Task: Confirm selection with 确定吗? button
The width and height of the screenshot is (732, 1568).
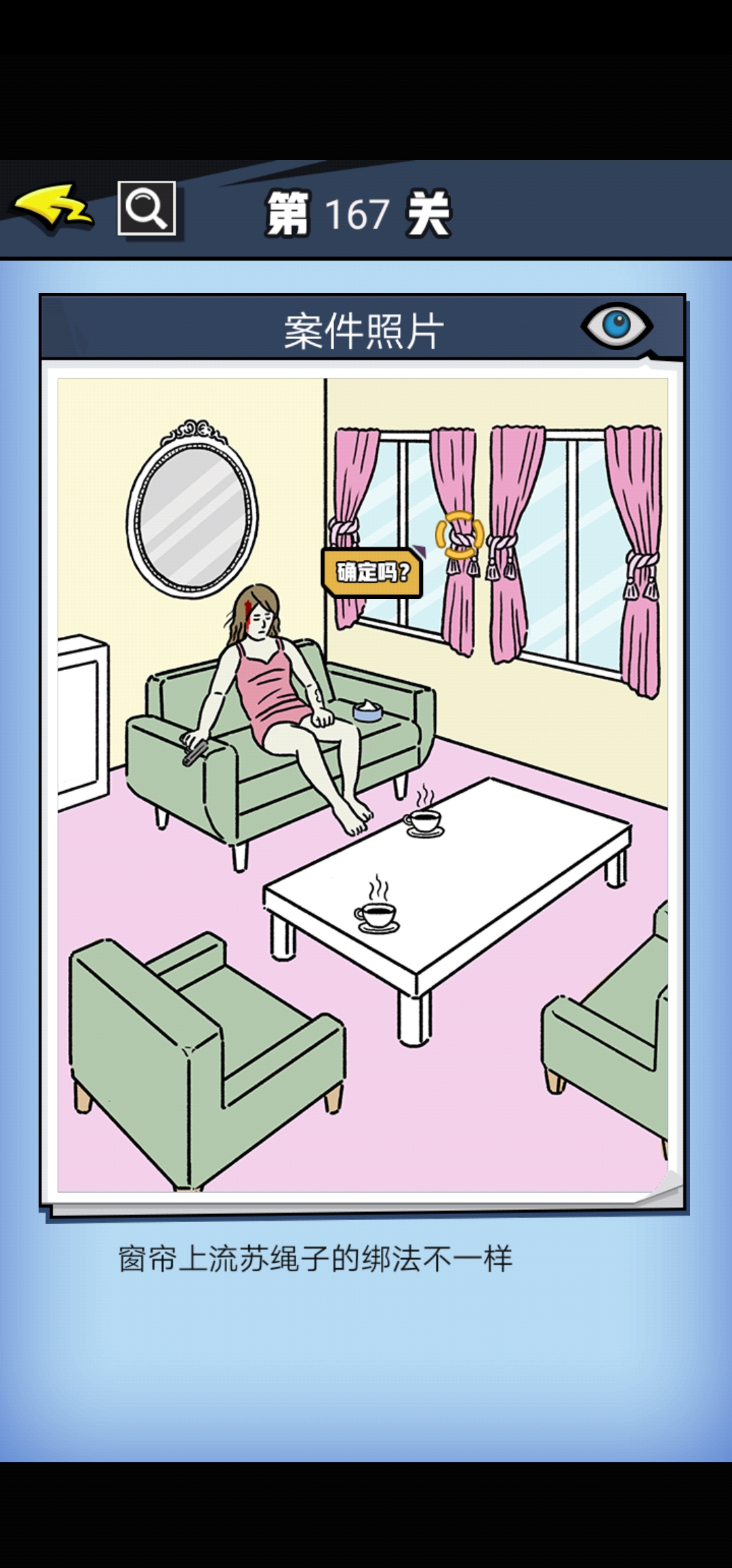Action: point(372,572)
